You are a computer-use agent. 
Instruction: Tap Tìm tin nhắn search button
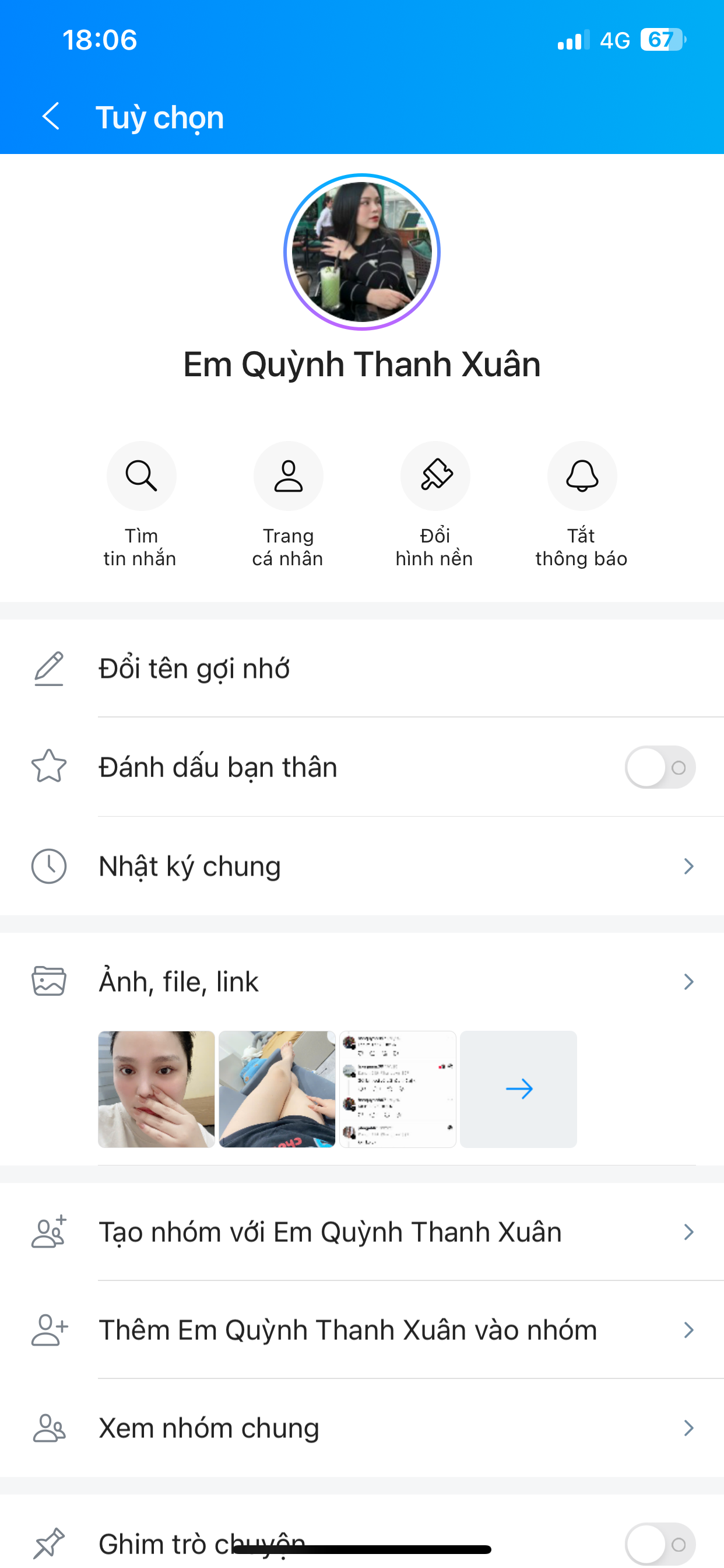tap(141, 476)
